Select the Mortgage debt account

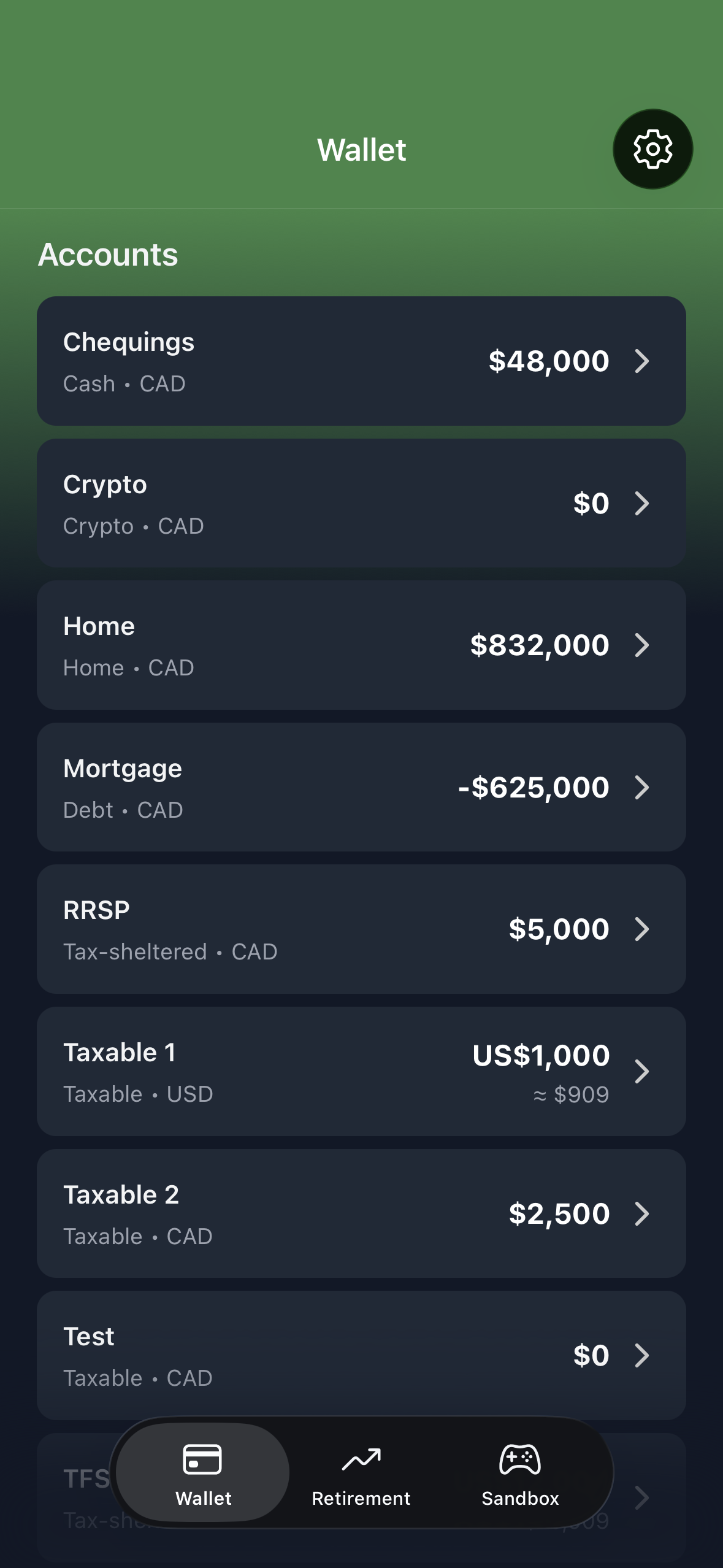pos(361,787)
